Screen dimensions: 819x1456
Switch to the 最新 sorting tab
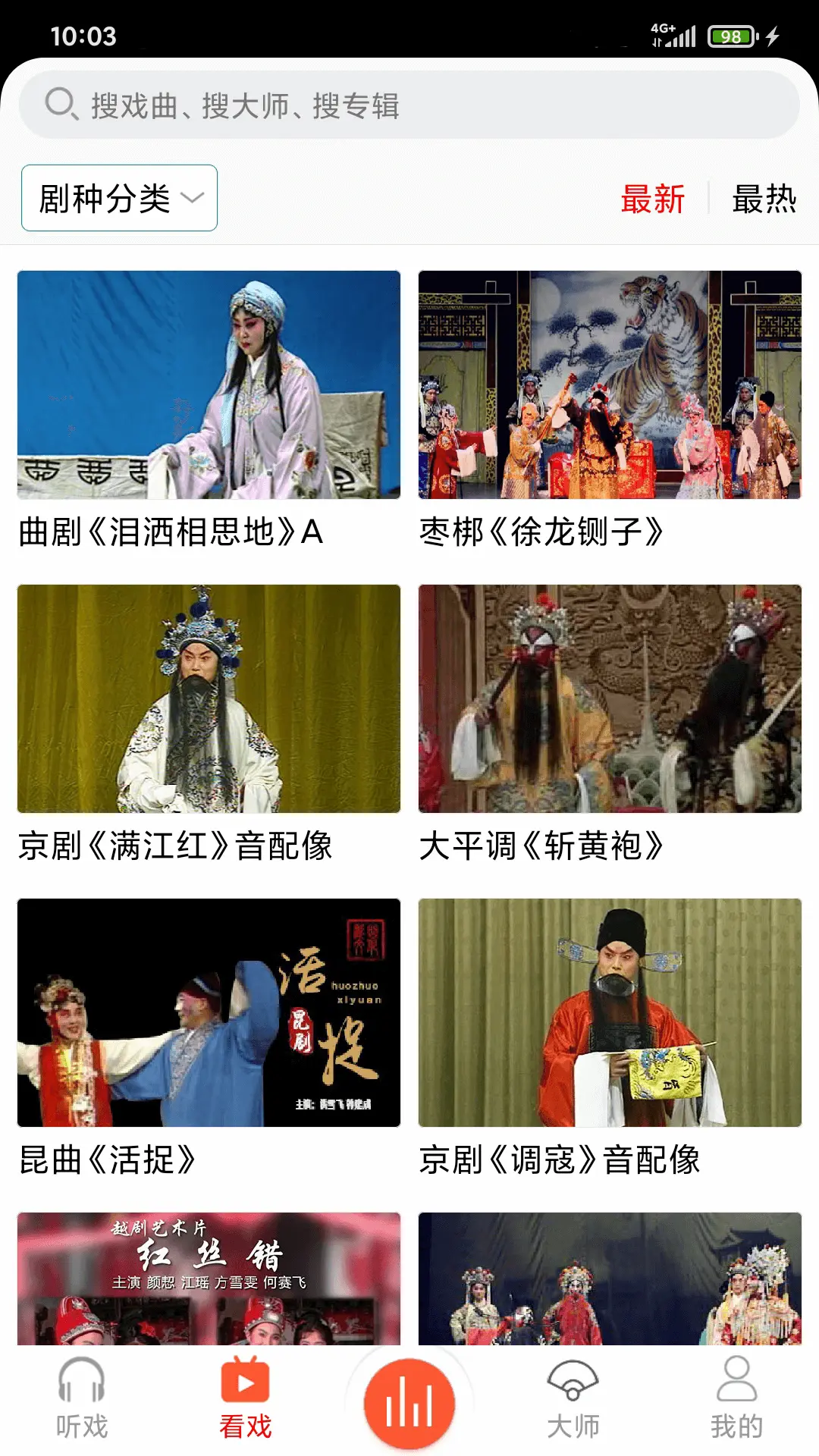pyautogui.click(x=652, y=199)
